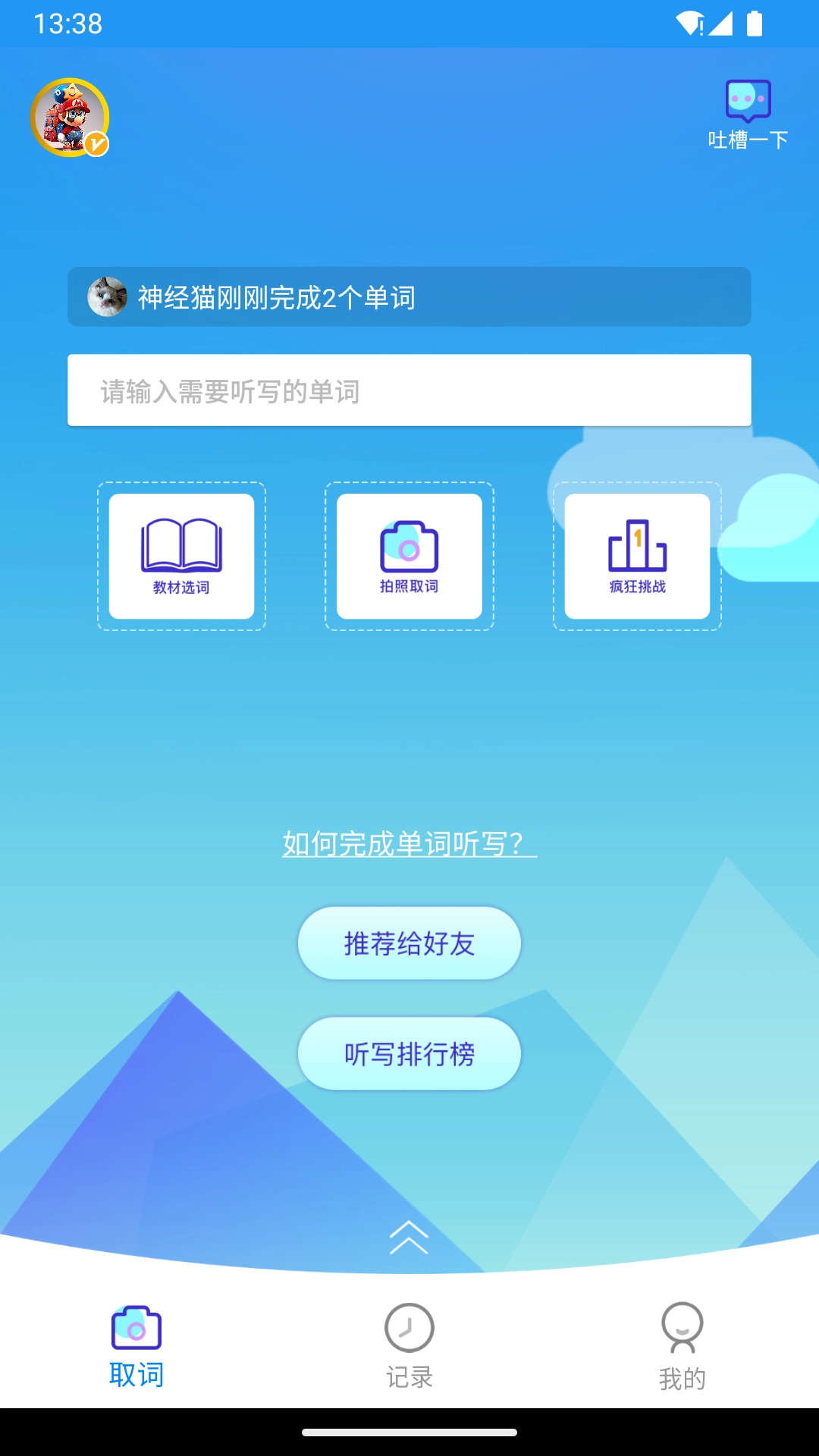View 听写排行榜 leaderboard

(x=409, y=1053)
